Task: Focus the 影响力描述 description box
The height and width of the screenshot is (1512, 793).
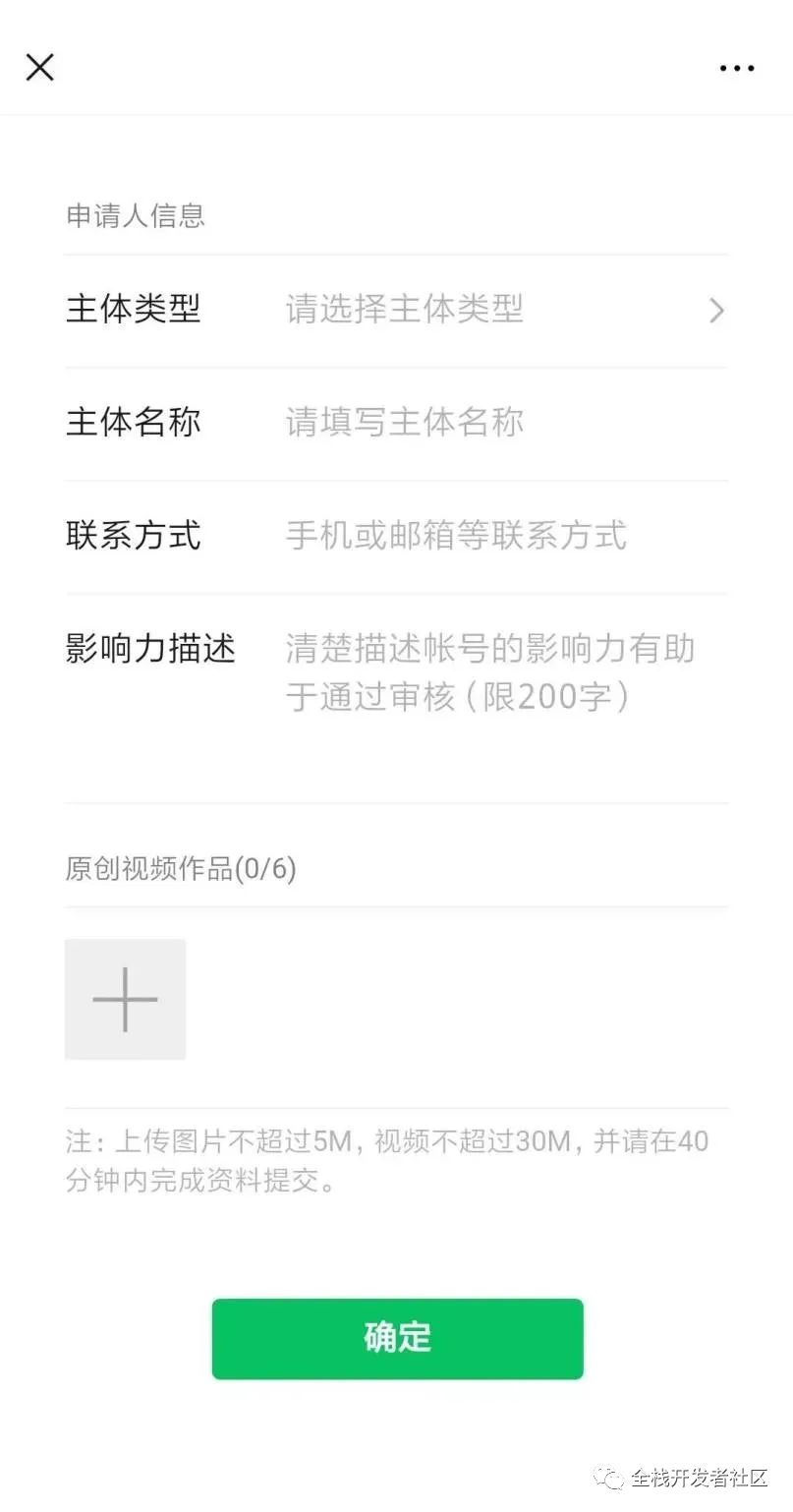Action: pyautogui.click(x=396, y=698)
